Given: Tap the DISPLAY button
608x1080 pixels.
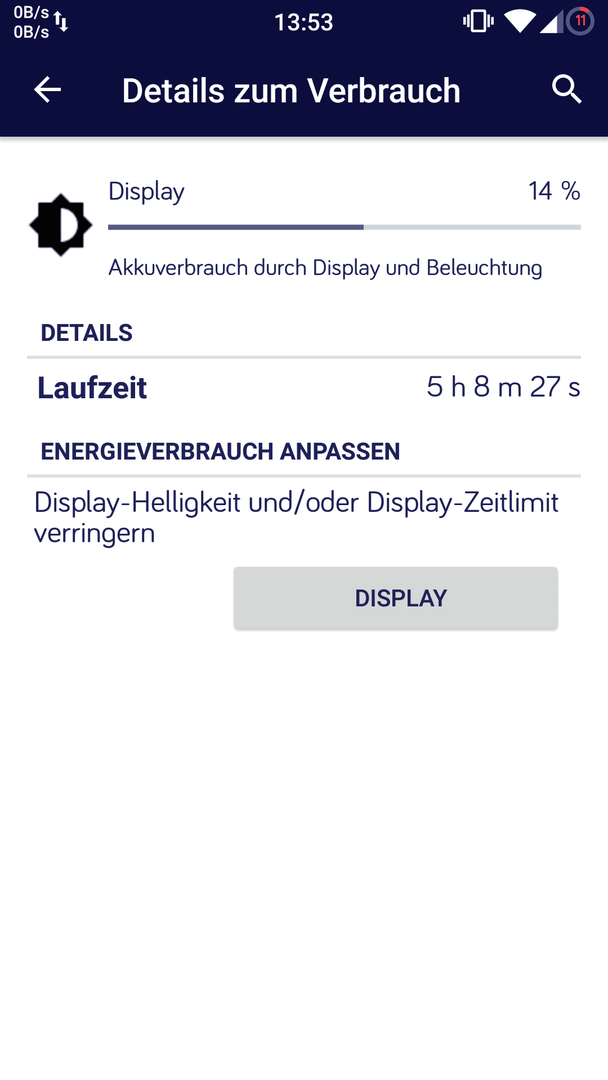Looking at the screenshot, I should (395, 598).
